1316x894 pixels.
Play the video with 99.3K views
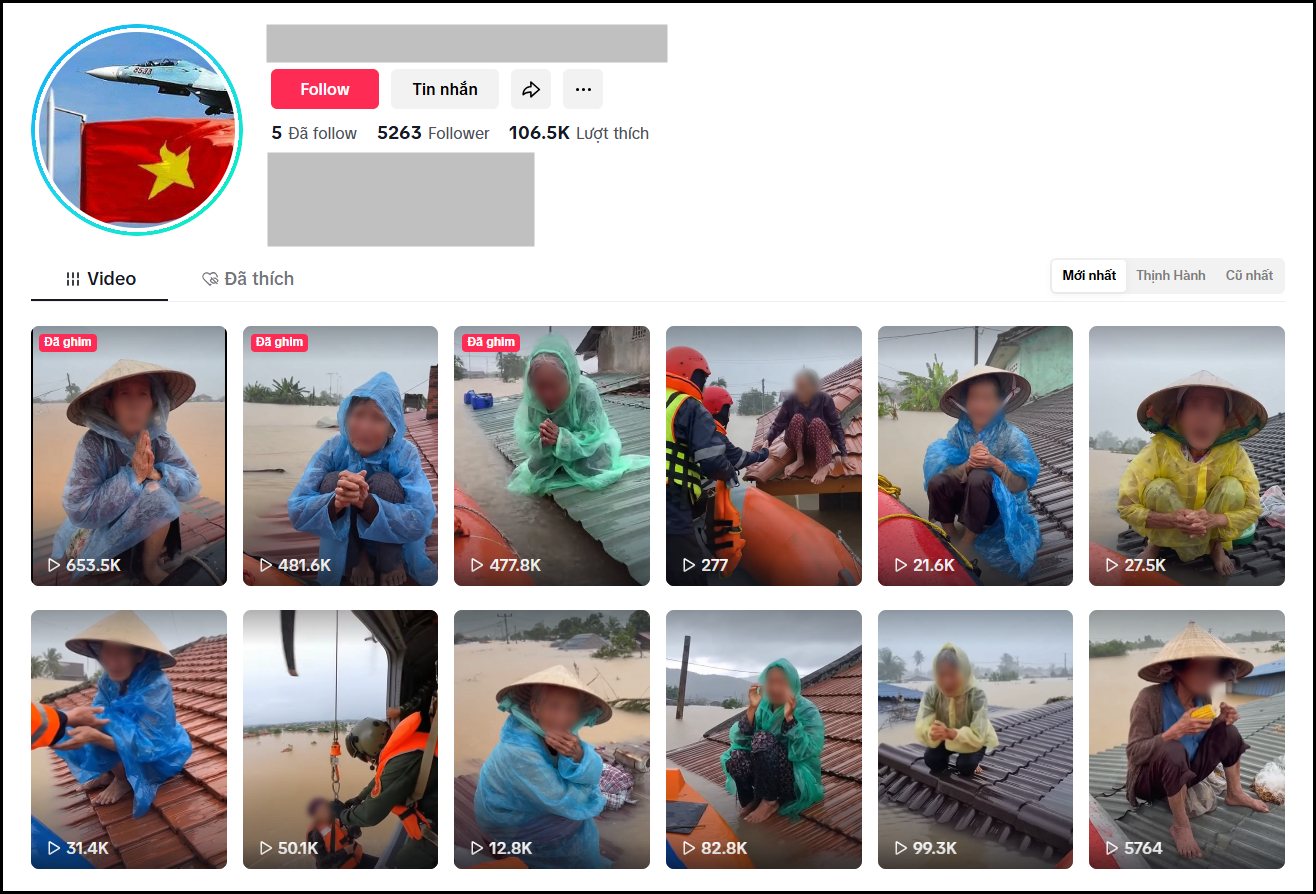(975, 739)
